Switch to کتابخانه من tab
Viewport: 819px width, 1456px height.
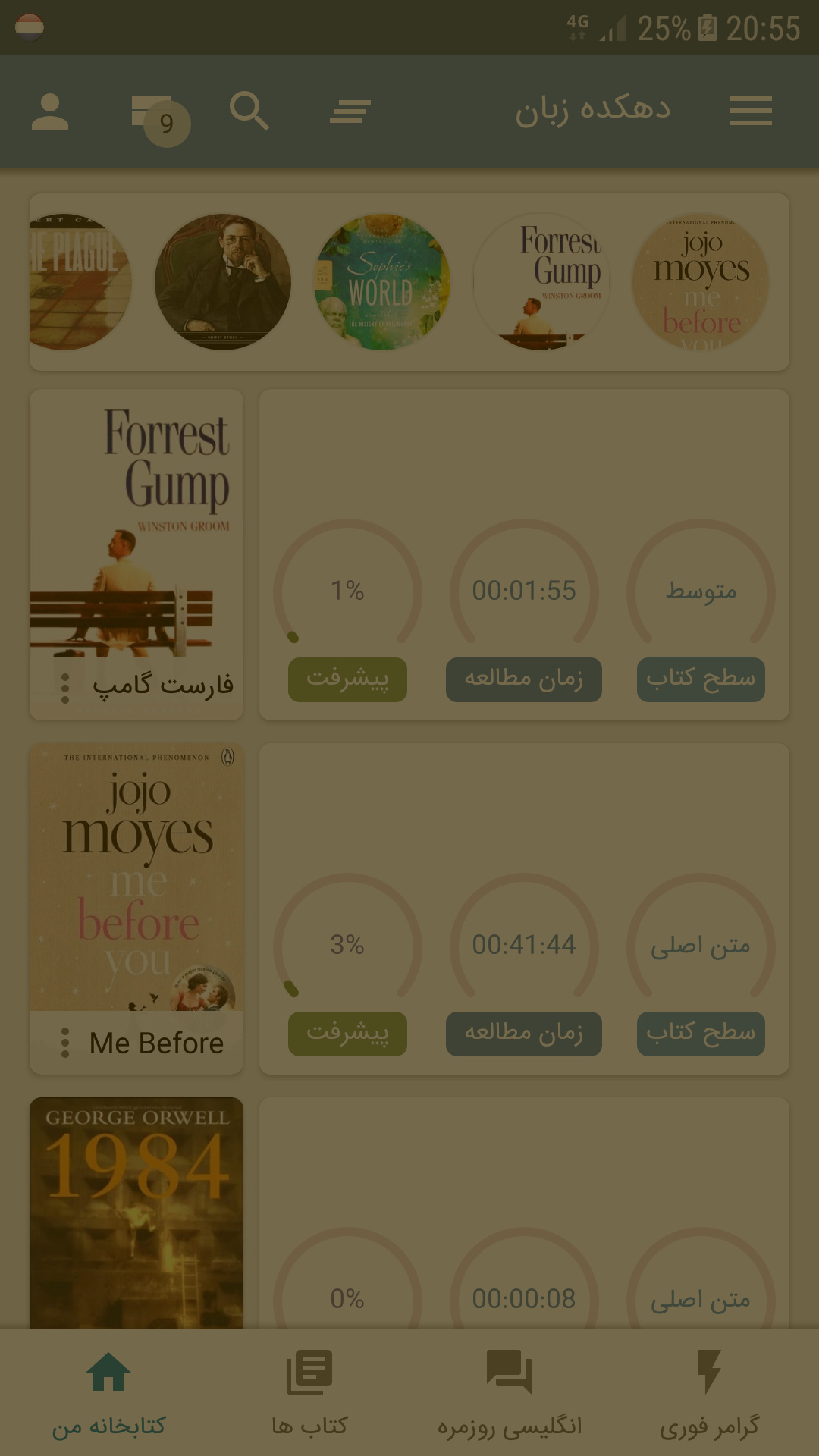click(108, 1394)
